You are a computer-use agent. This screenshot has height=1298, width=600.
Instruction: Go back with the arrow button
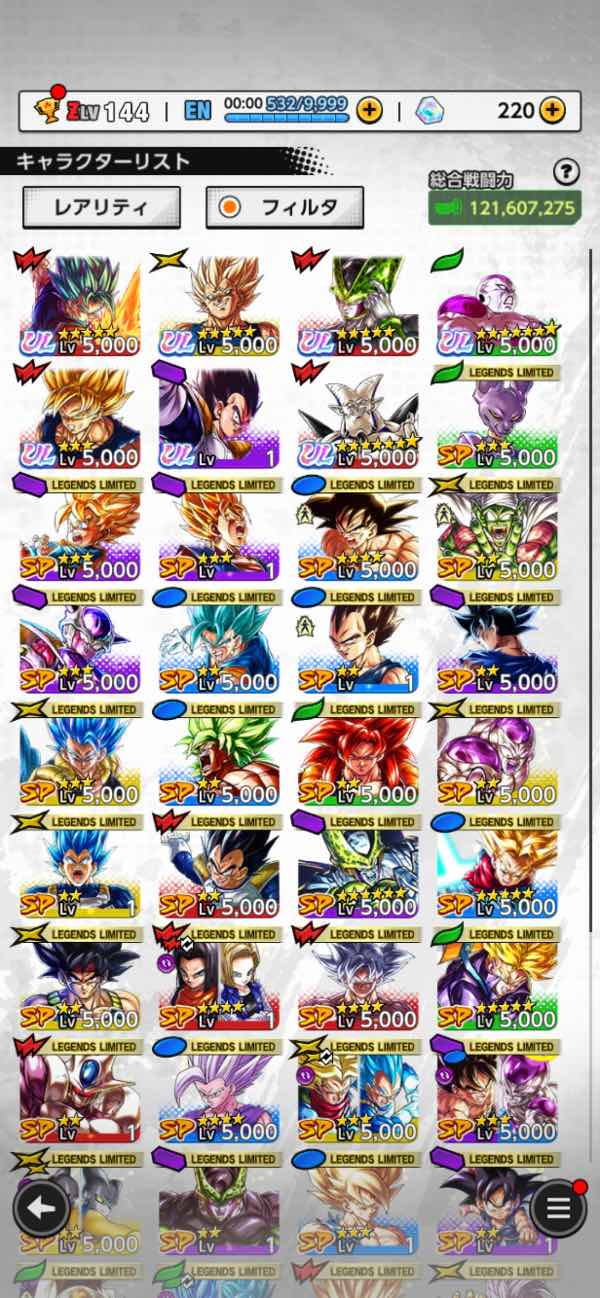click(x=41, y=1208)
